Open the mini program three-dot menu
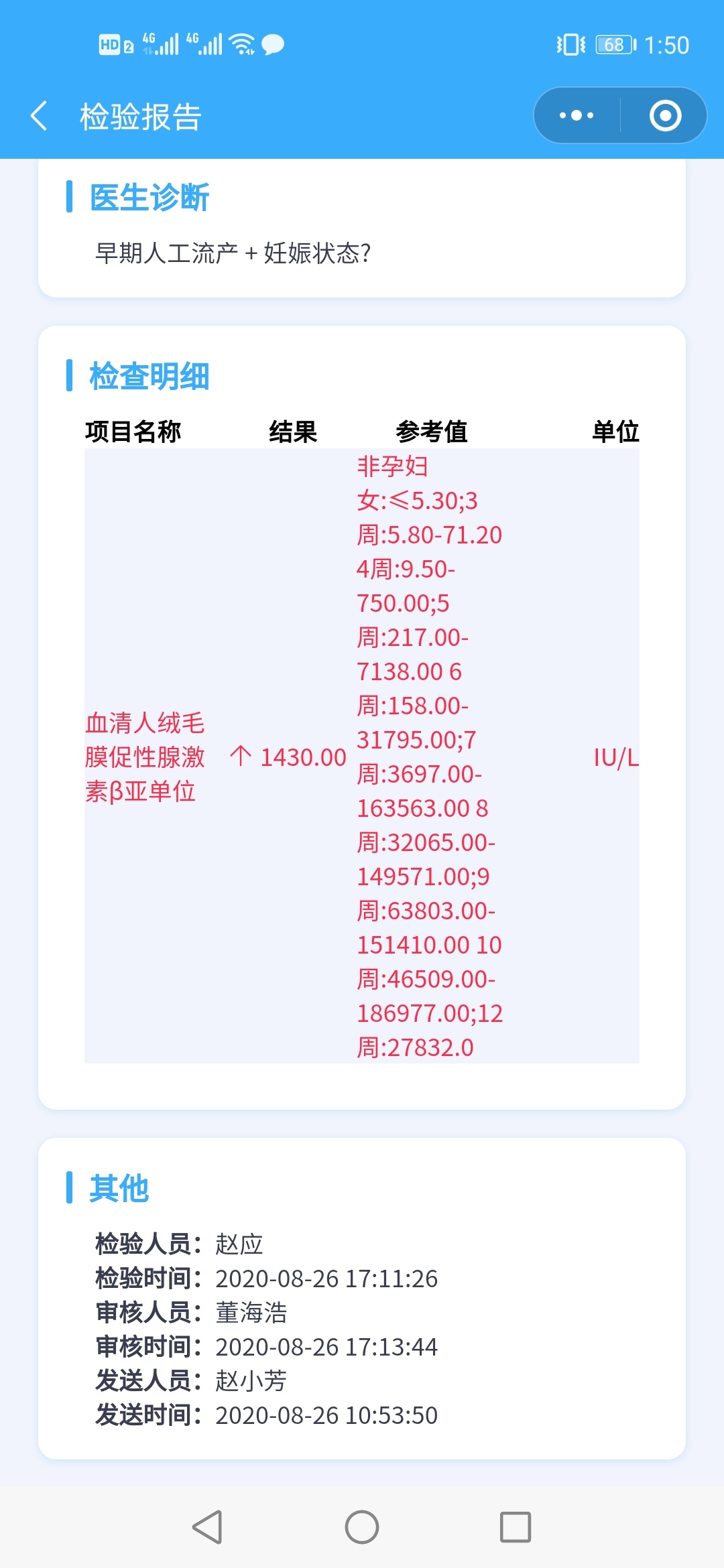The width and height of the screenshot is (724, 1568). pyautogui.click(x=577, y=115)
